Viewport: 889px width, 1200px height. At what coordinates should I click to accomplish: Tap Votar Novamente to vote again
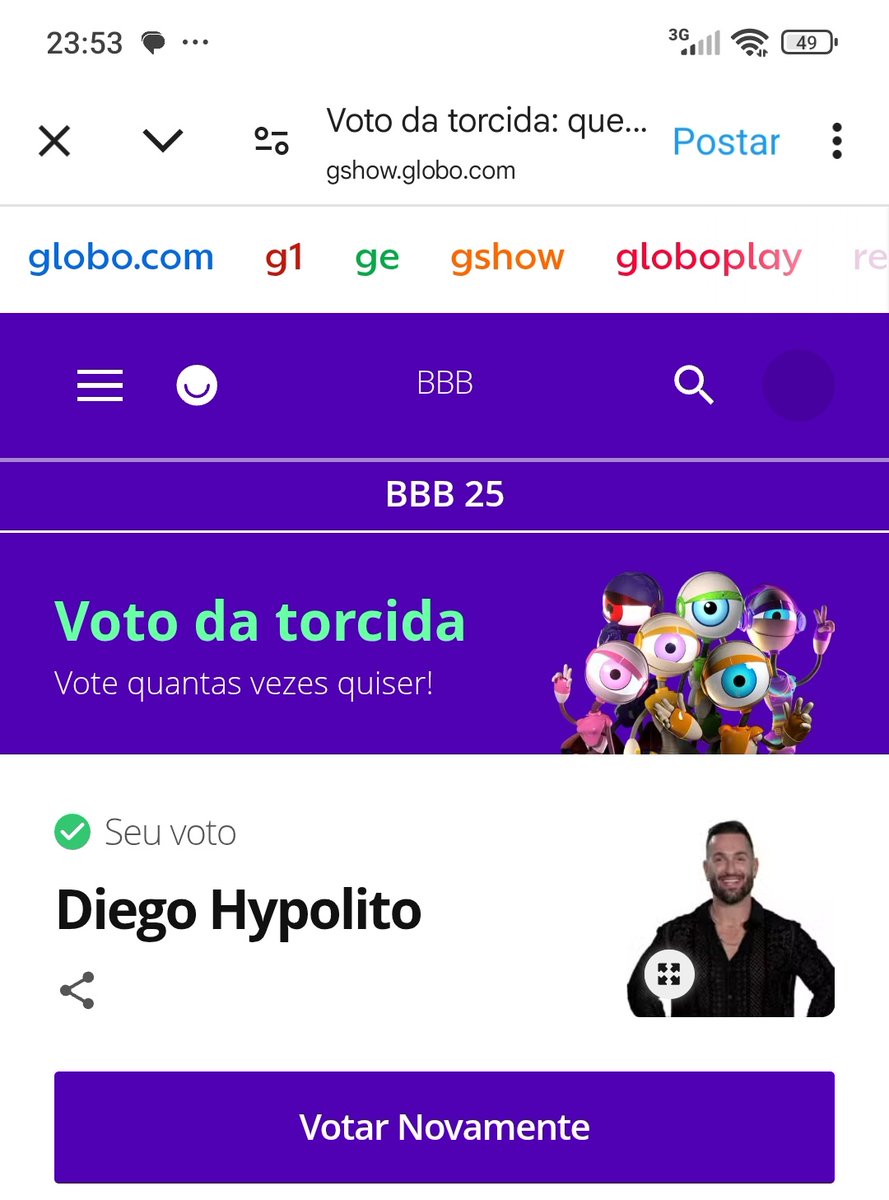pyautogui.click(x=444, y=1127)
